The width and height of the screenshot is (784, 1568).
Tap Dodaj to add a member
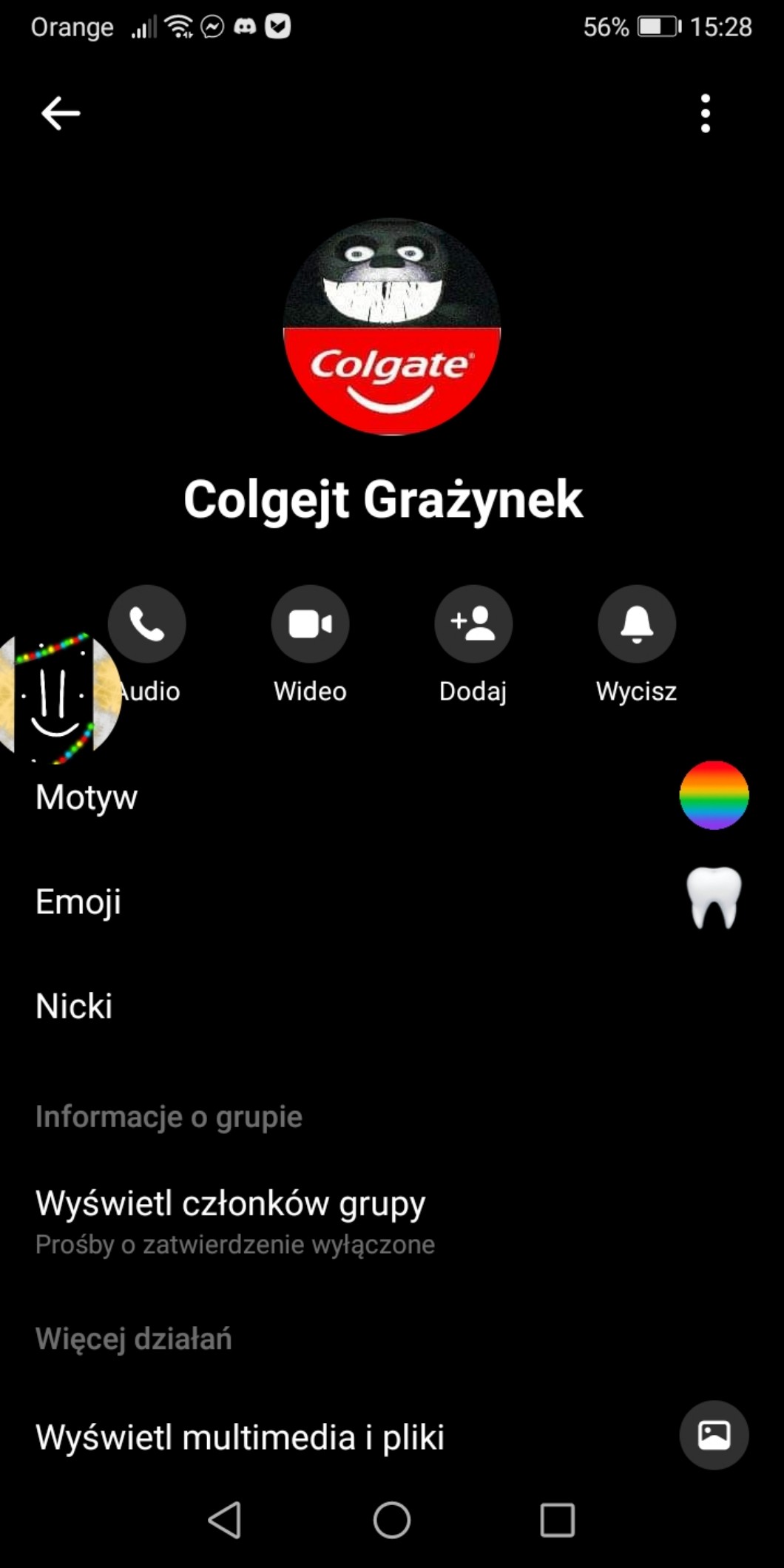tap(473, 624)
